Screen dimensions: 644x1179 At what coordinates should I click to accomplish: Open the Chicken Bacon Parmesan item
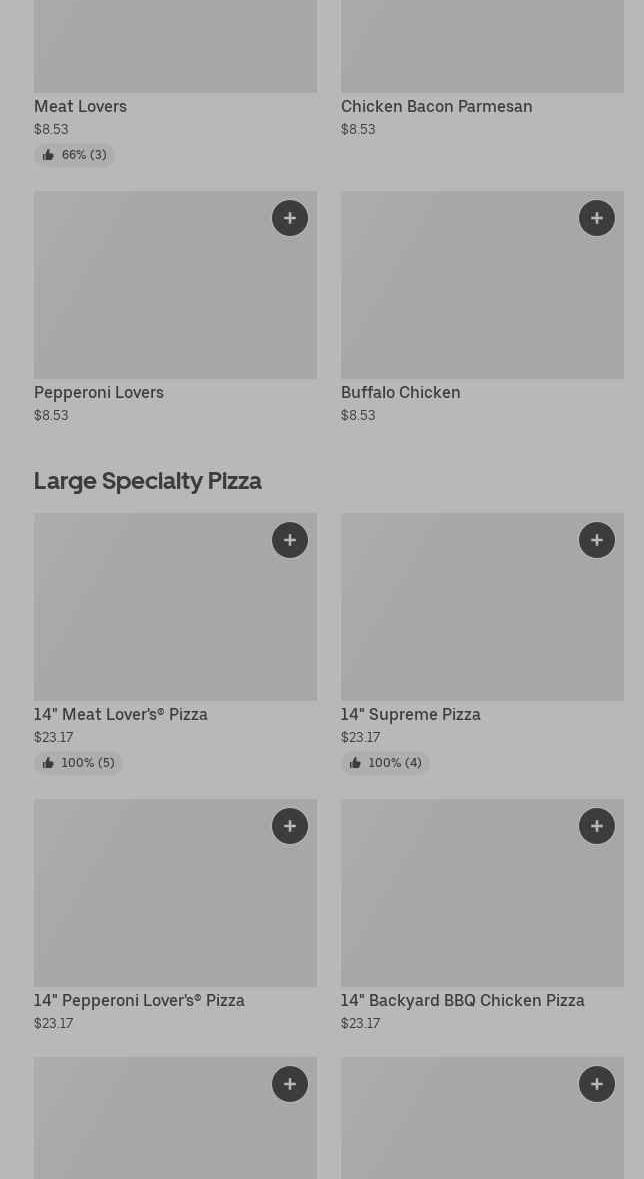[436, 106]
